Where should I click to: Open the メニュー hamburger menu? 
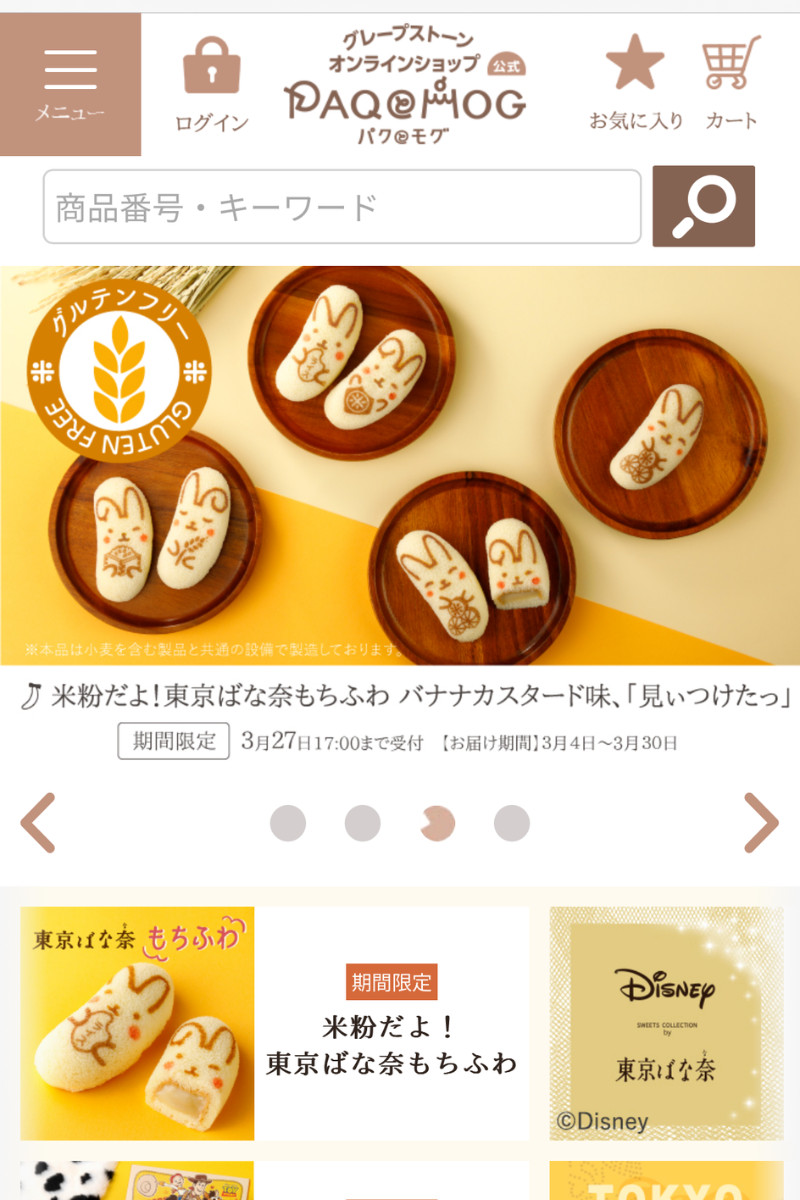tap(70, 85)
